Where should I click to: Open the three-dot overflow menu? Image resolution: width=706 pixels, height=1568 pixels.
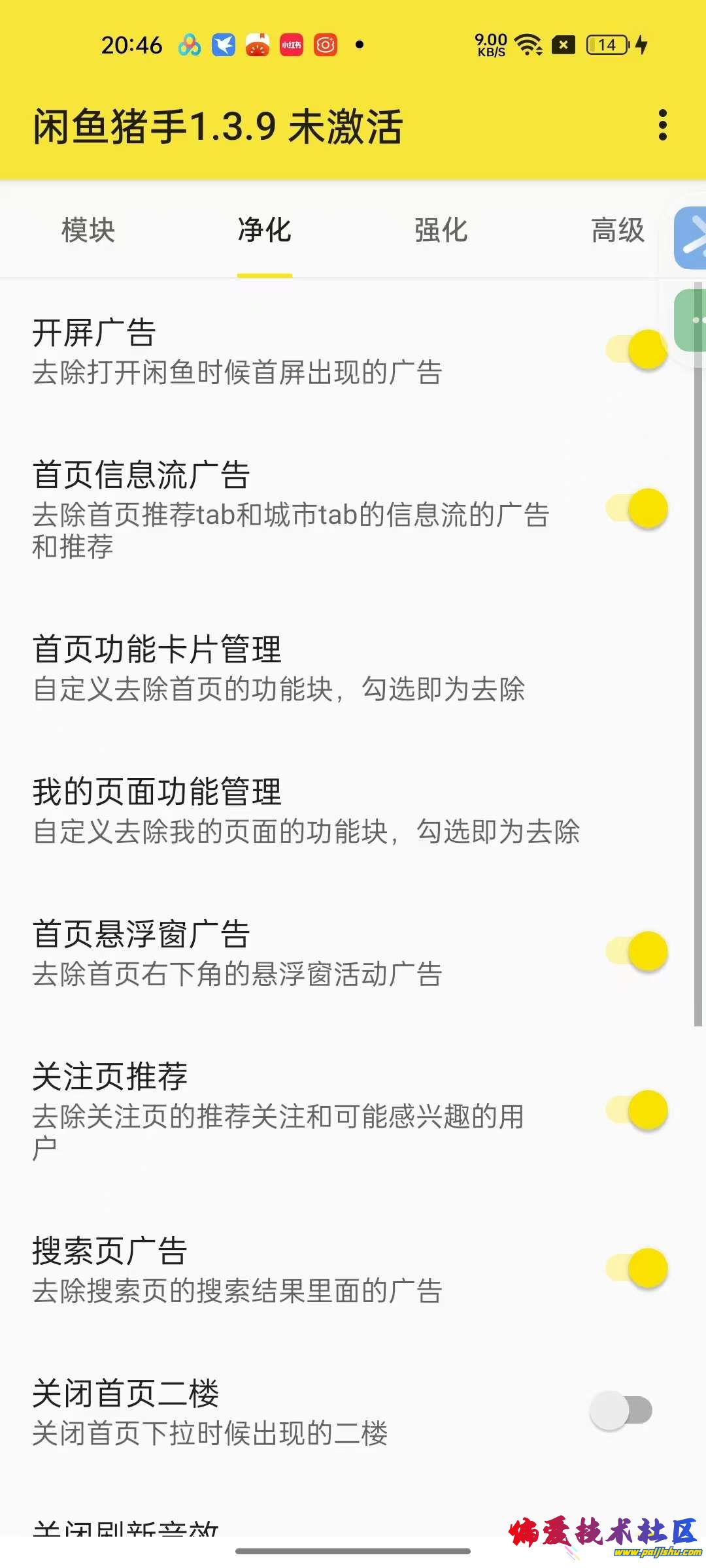click(662, 125)
